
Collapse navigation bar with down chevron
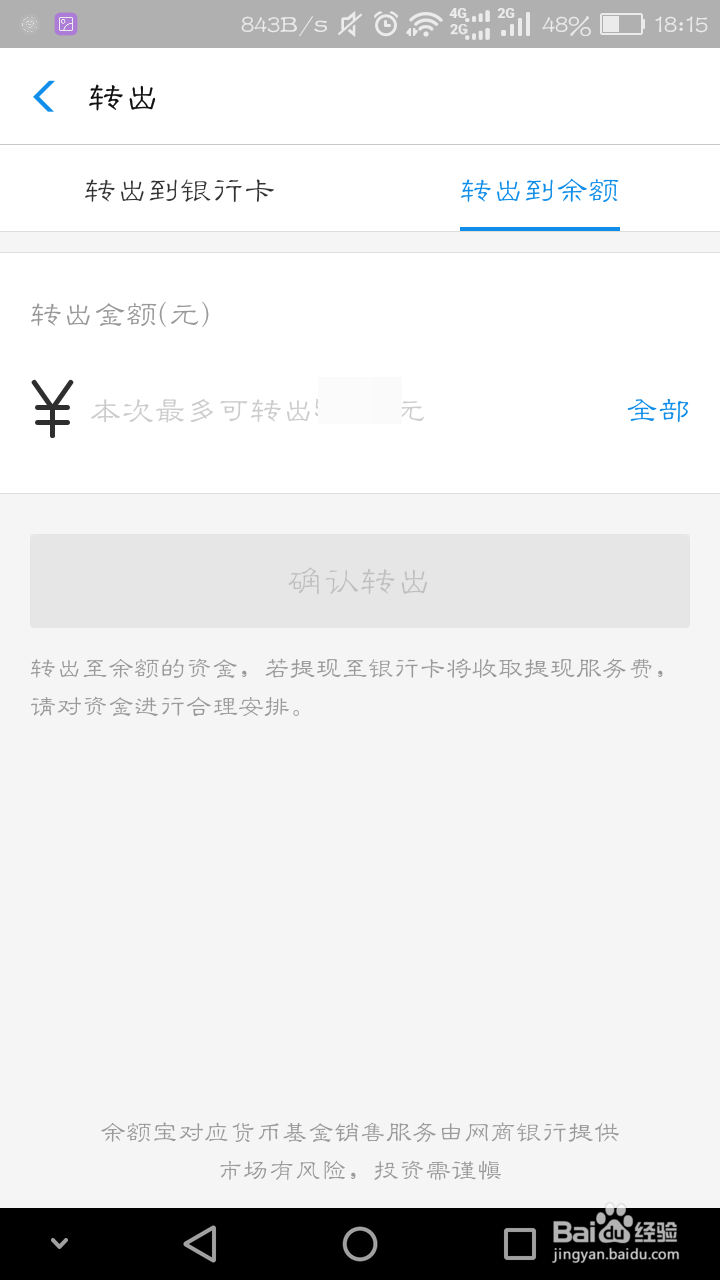[57, 1242]
